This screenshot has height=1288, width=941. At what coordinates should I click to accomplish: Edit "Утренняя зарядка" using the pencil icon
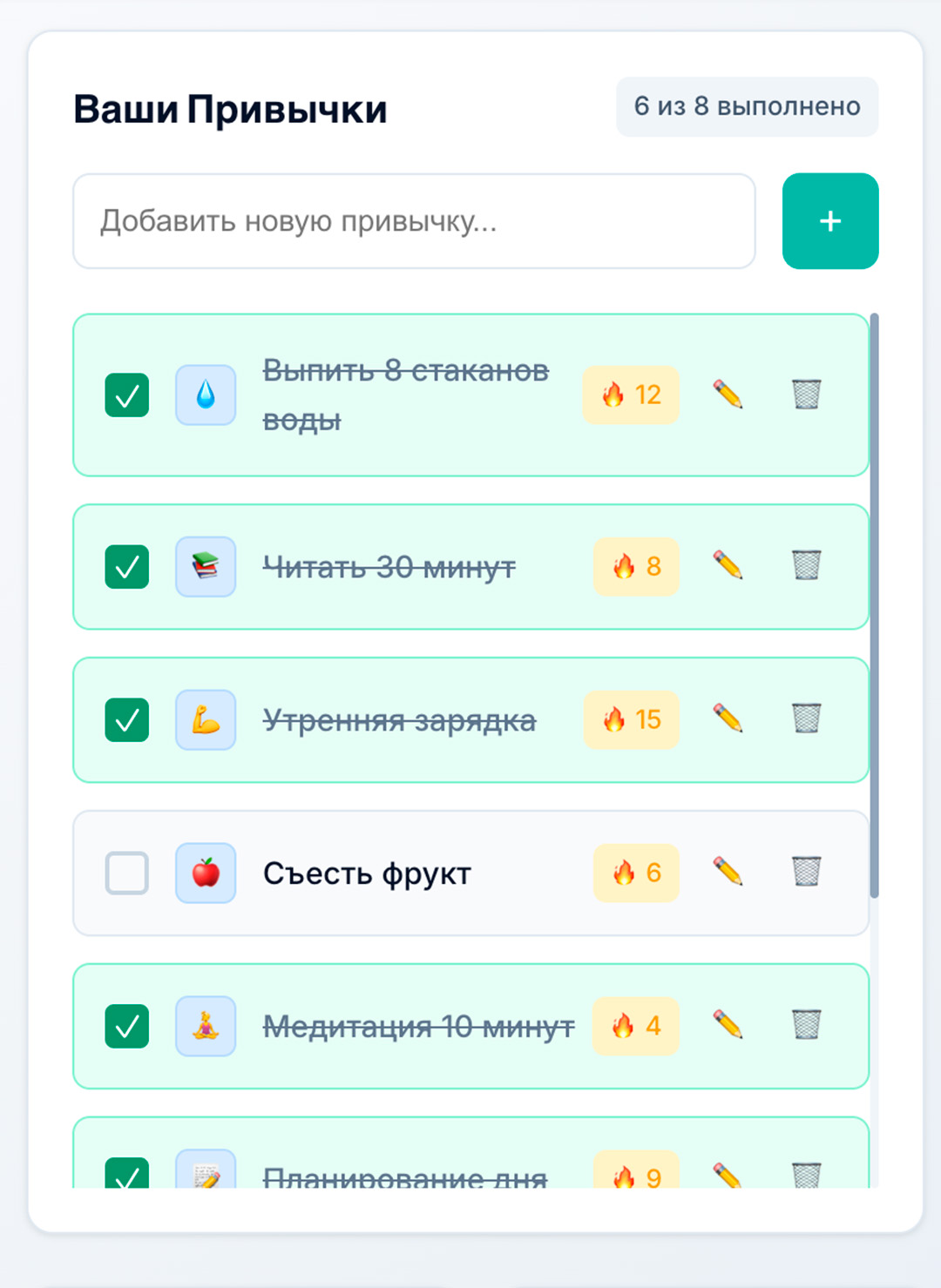[x=728, y=719]
